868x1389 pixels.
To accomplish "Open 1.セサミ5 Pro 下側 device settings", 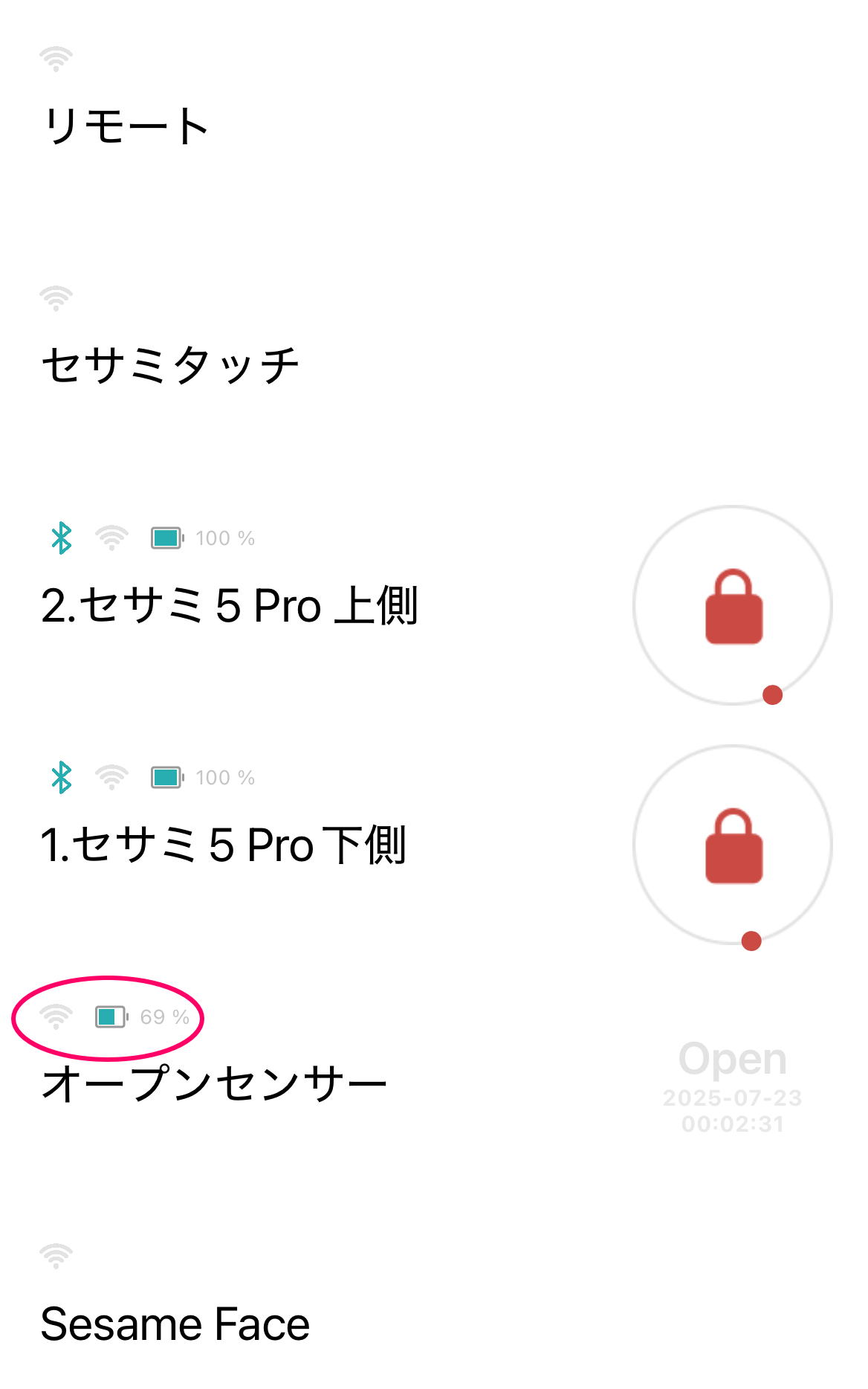I will [x=224, y=845].
